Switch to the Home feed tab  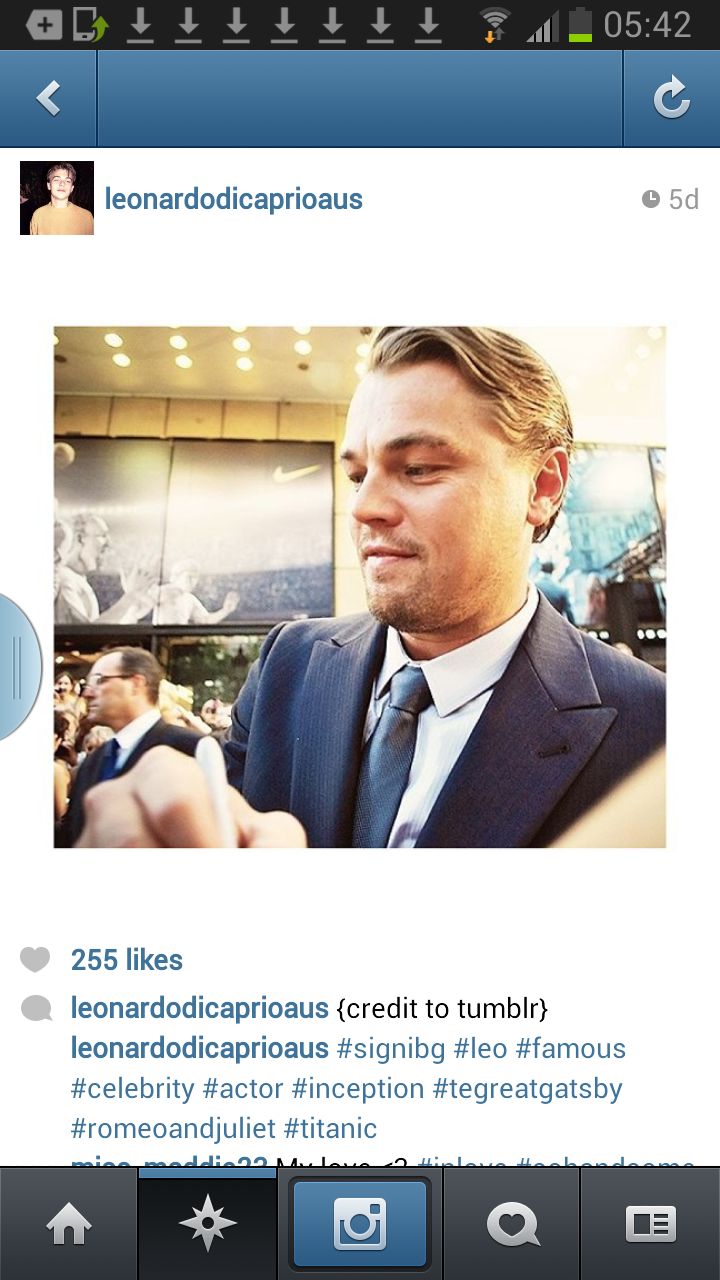point(68,1224)
